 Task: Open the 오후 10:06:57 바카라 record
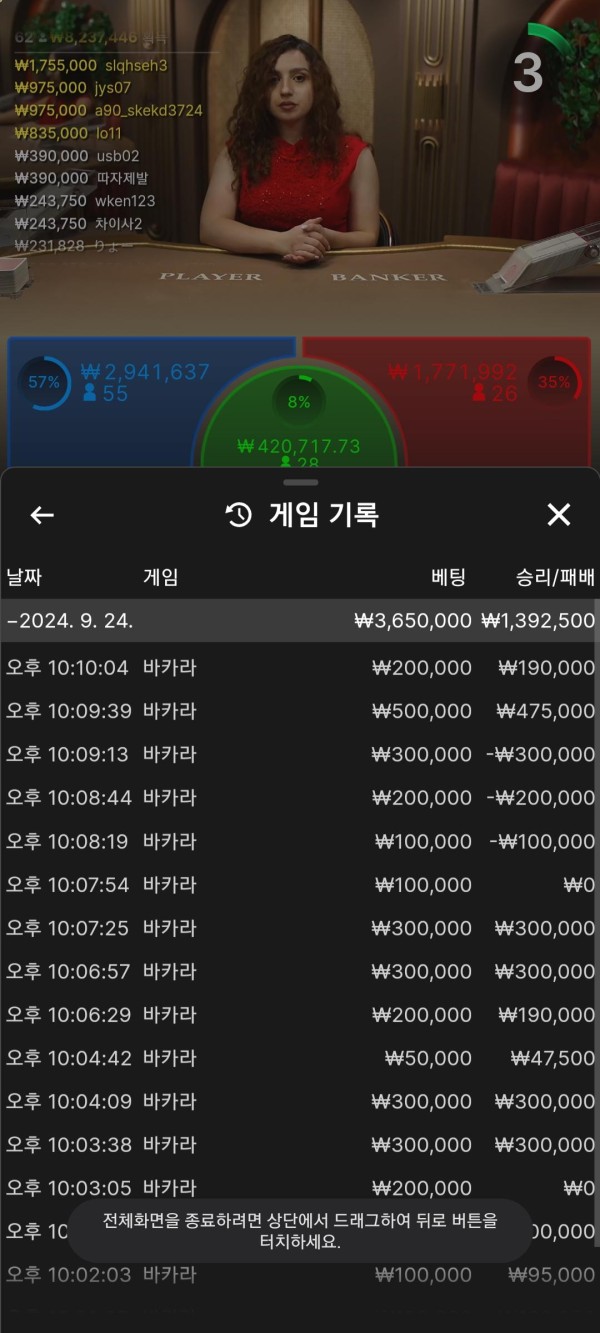[298, 971]
